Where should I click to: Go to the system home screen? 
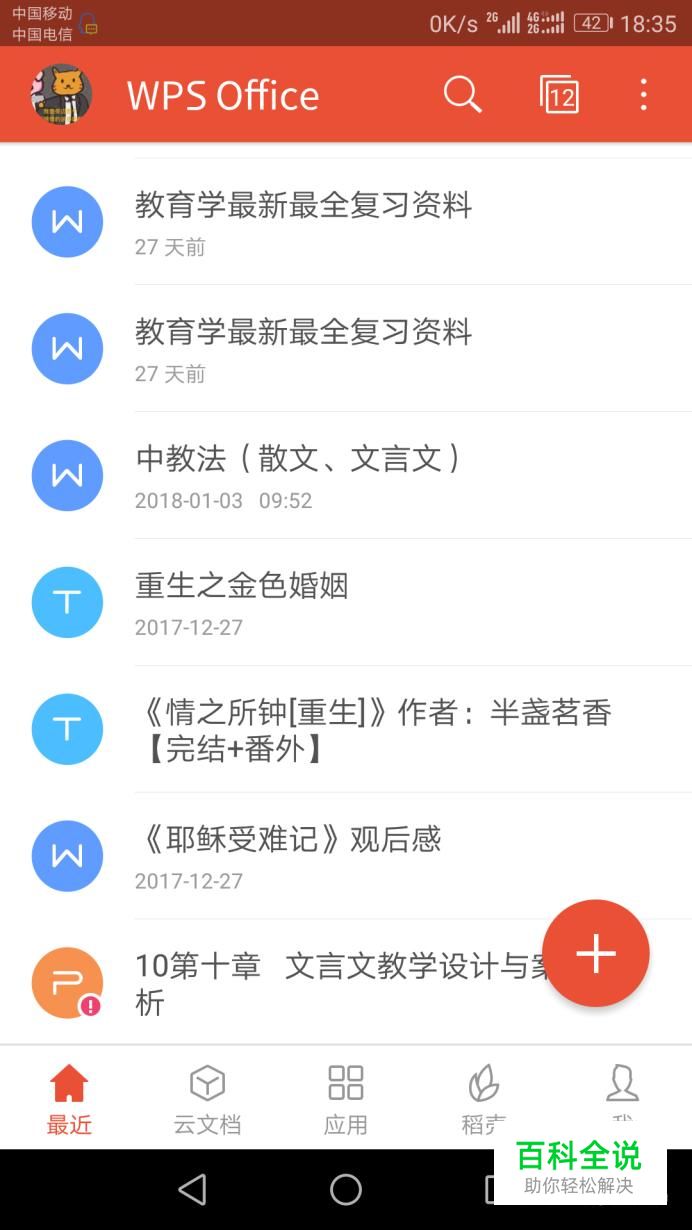point(346,1189)
